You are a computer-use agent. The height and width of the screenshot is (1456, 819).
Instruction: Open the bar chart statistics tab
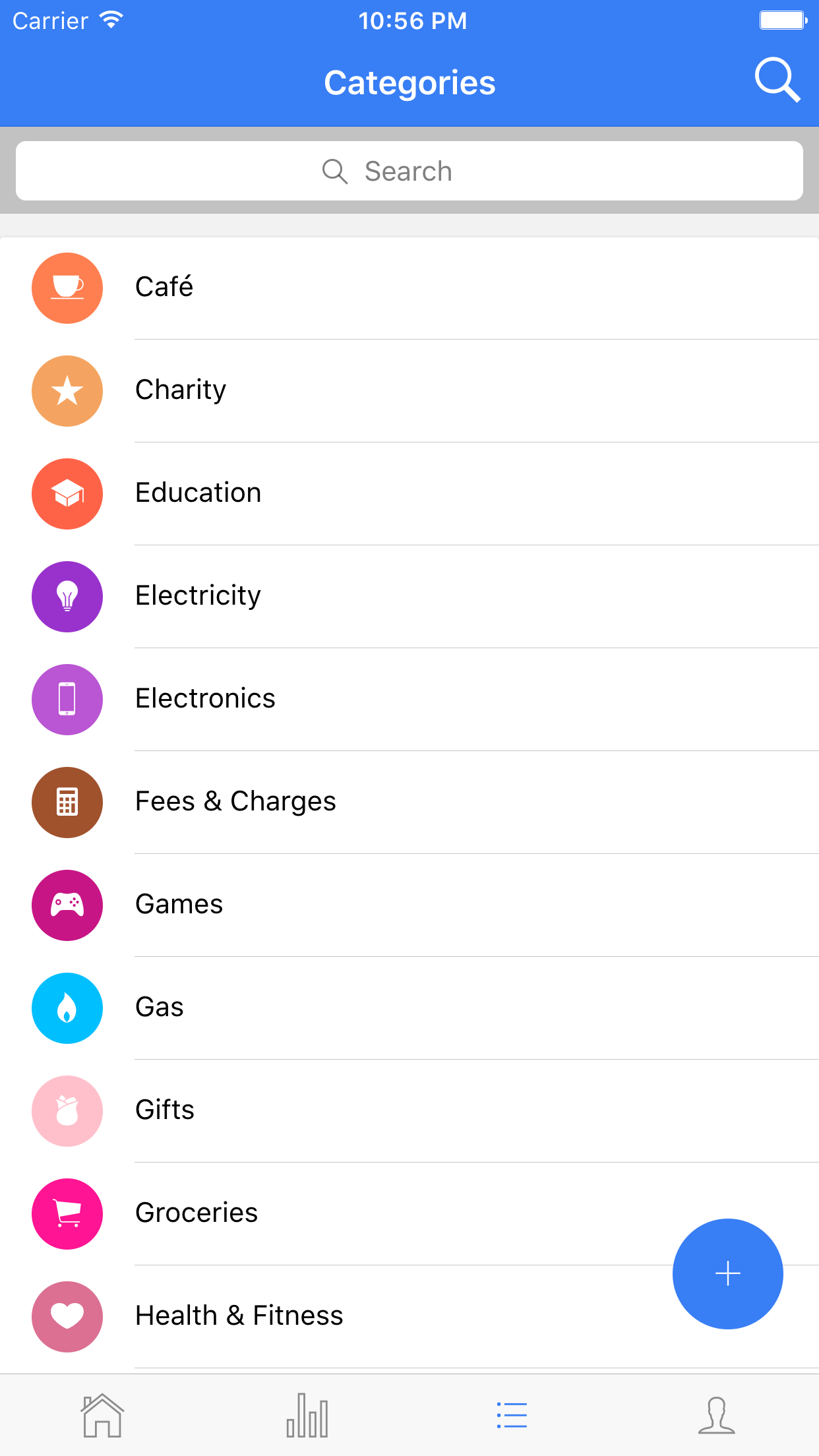pyautogui.click(x=307, y=1415)
